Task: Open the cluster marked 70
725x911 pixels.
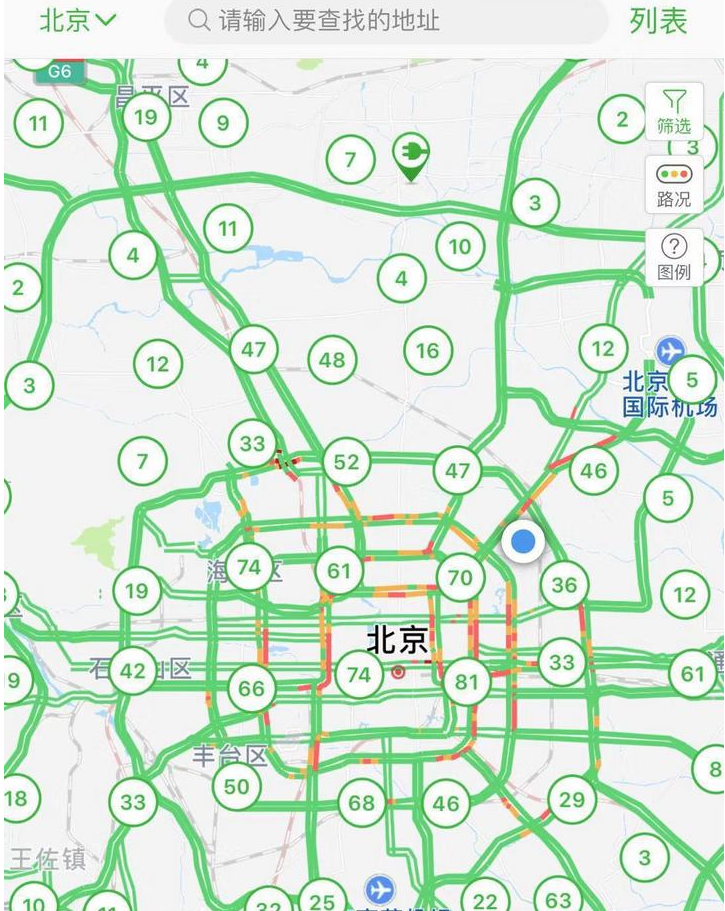Action: click(460, 578)
